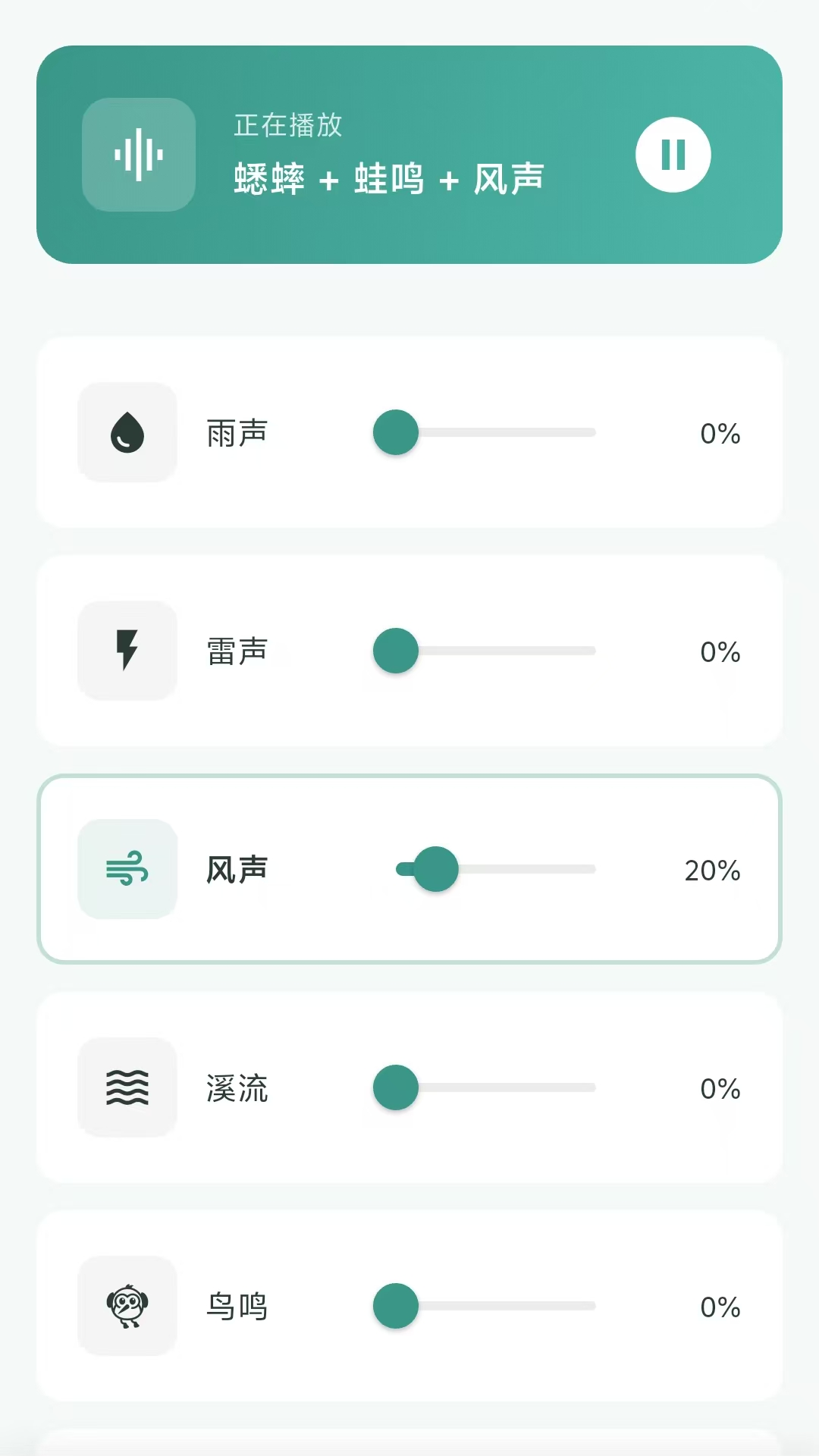Pause the current sound mix

673,154
